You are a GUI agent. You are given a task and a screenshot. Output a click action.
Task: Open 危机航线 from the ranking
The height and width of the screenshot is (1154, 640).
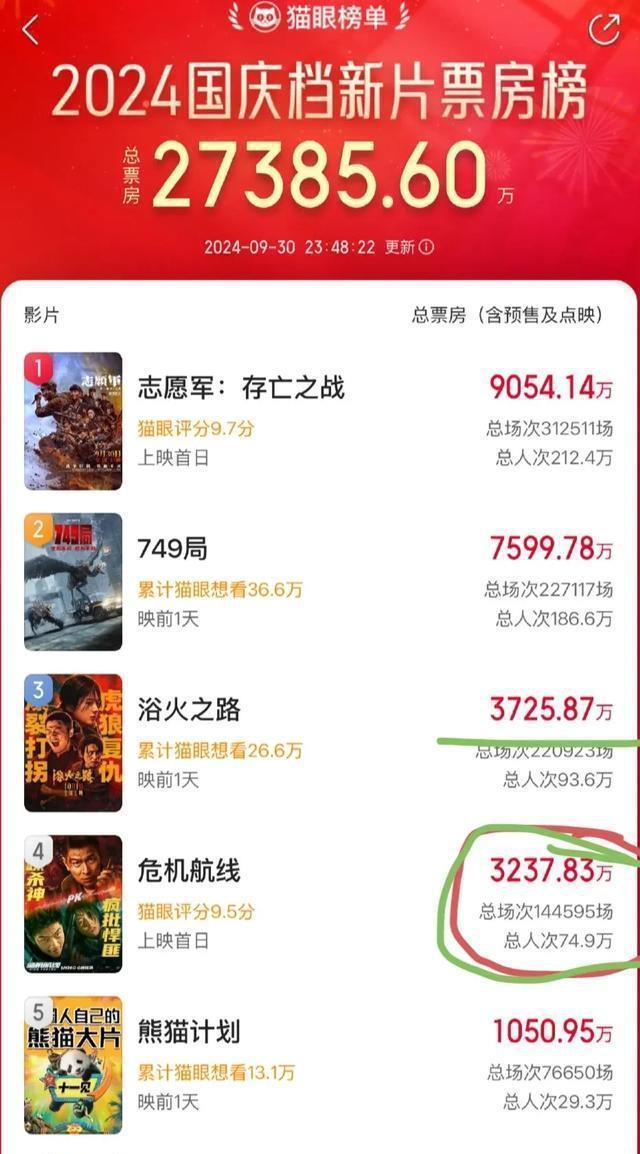(x=189, y=871)
